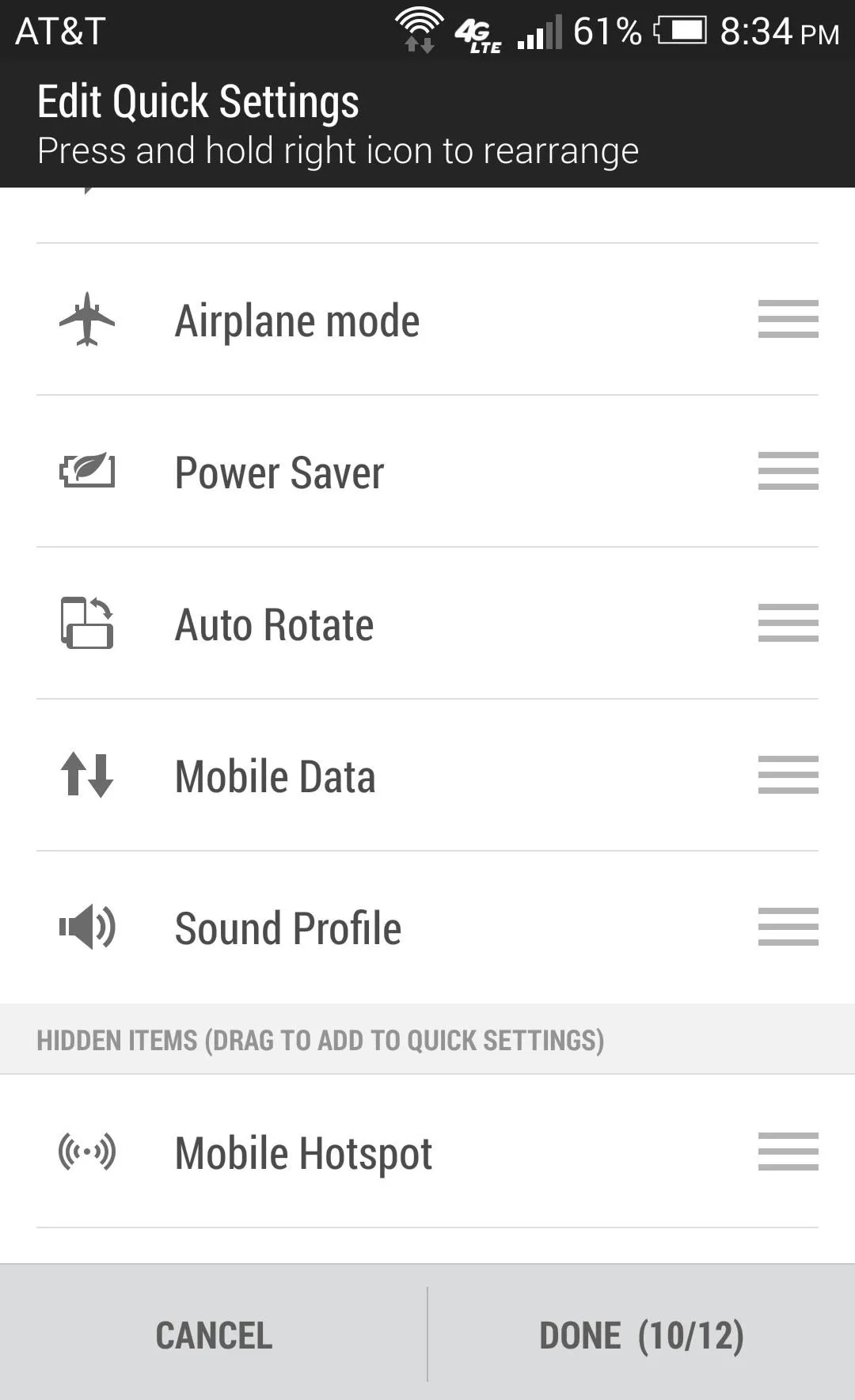
Task: Tap the reorder handle next to Mobile Hotspot
Action: pos(788,1151)
